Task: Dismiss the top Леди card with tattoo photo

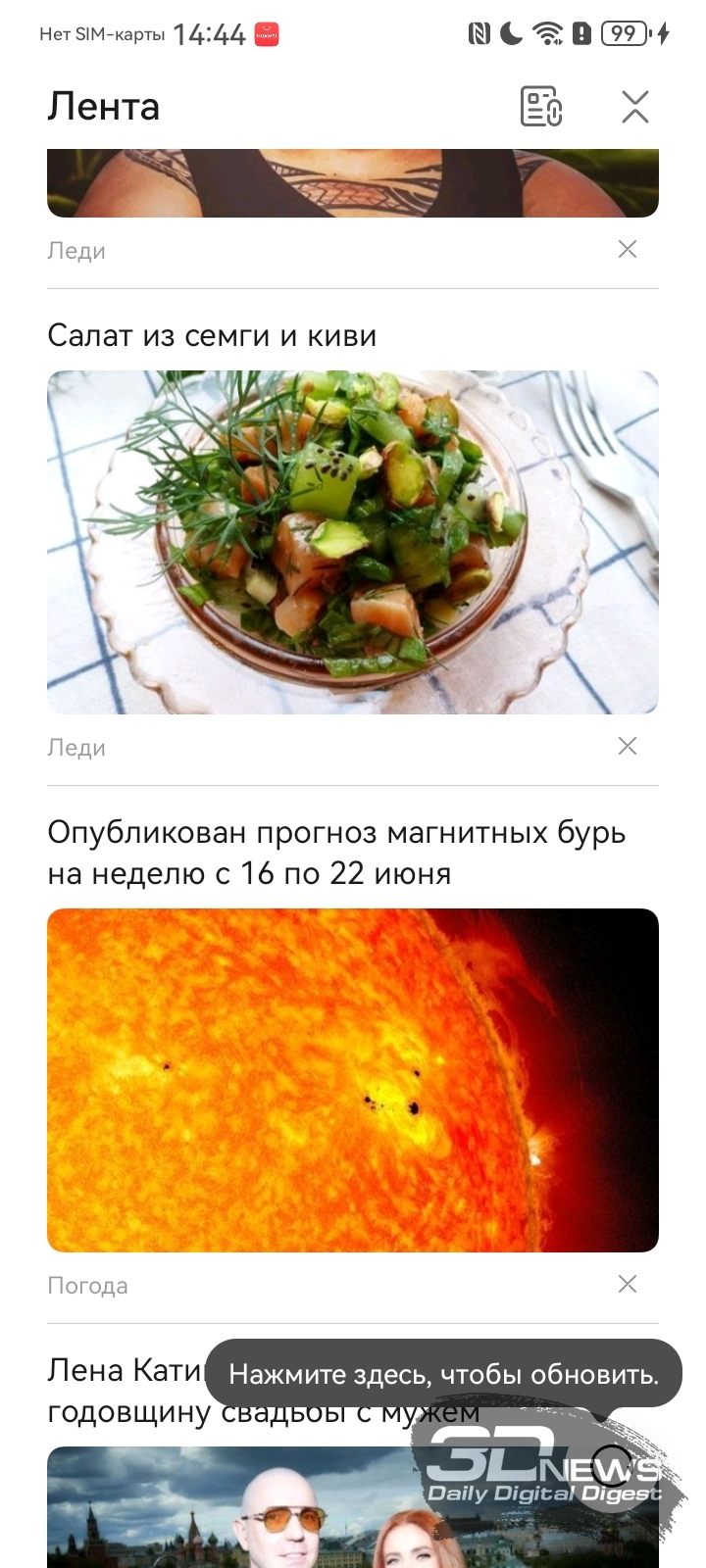Action: tap(628, 249)
